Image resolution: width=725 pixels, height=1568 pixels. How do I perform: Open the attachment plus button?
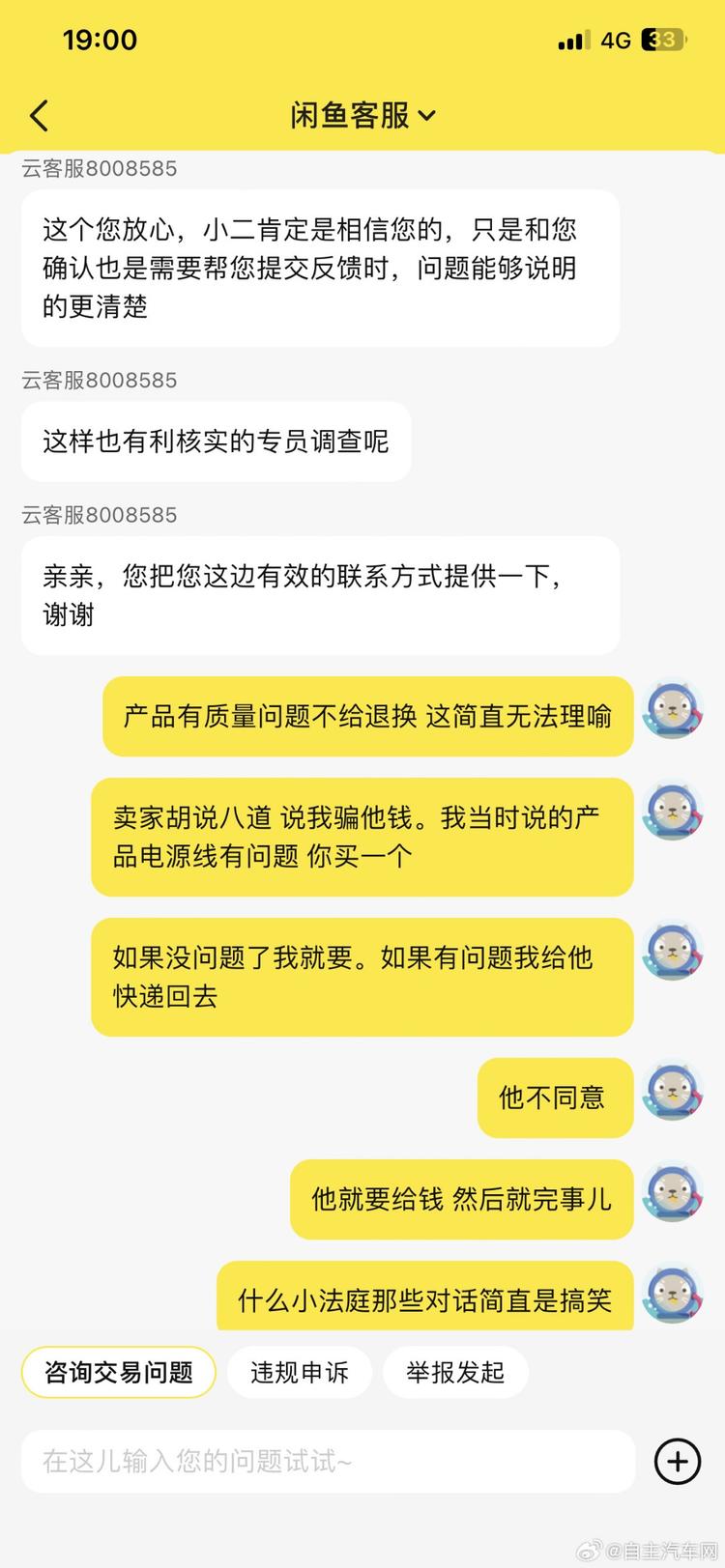click(x=677, y=1462)
